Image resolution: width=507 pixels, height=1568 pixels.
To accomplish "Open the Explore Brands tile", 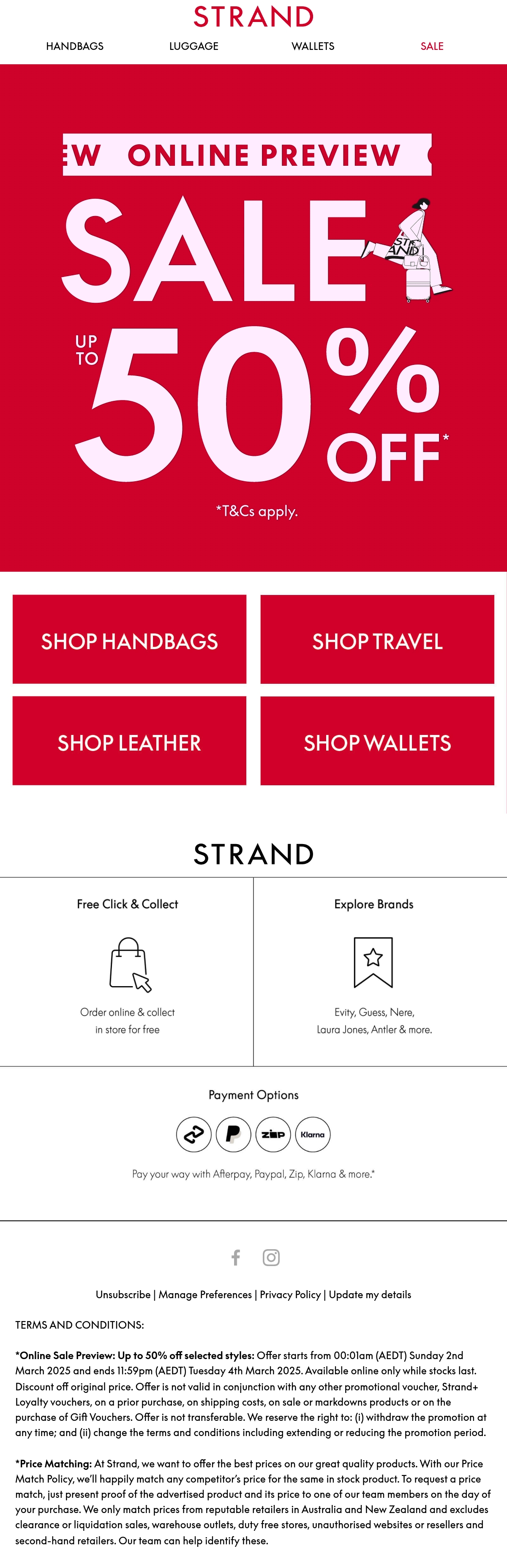I will (380, 971).
